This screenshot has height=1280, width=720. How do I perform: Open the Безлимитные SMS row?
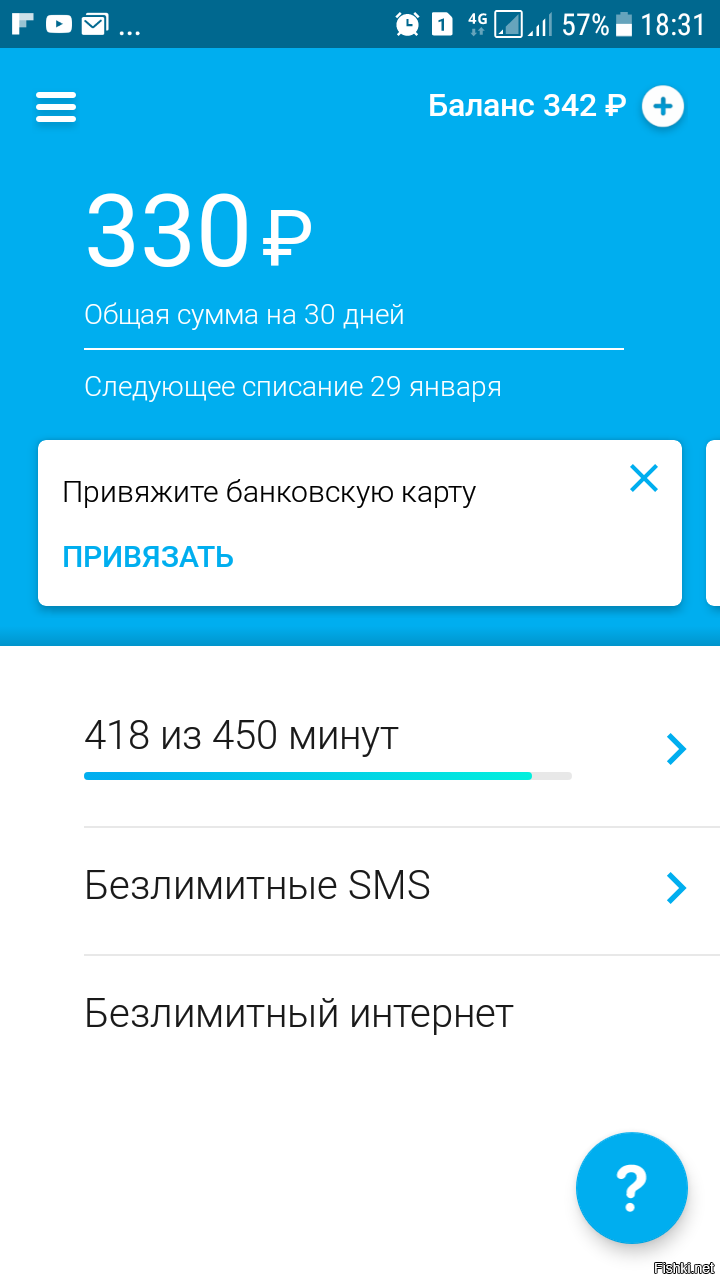pos(380,886)
